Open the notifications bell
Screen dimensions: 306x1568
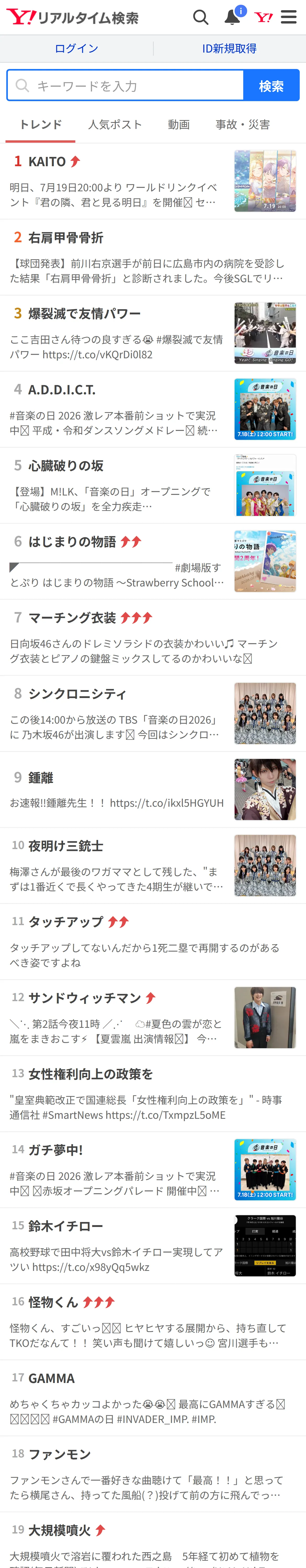pos(233,16)
